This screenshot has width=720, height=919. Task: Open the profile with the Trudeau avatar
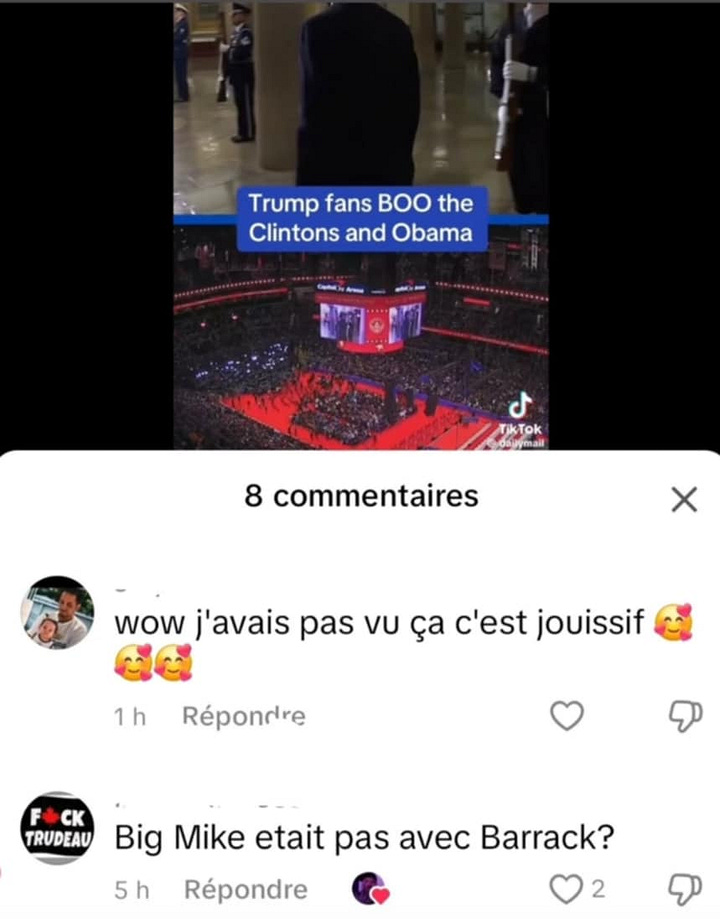[x=57, y=828]
